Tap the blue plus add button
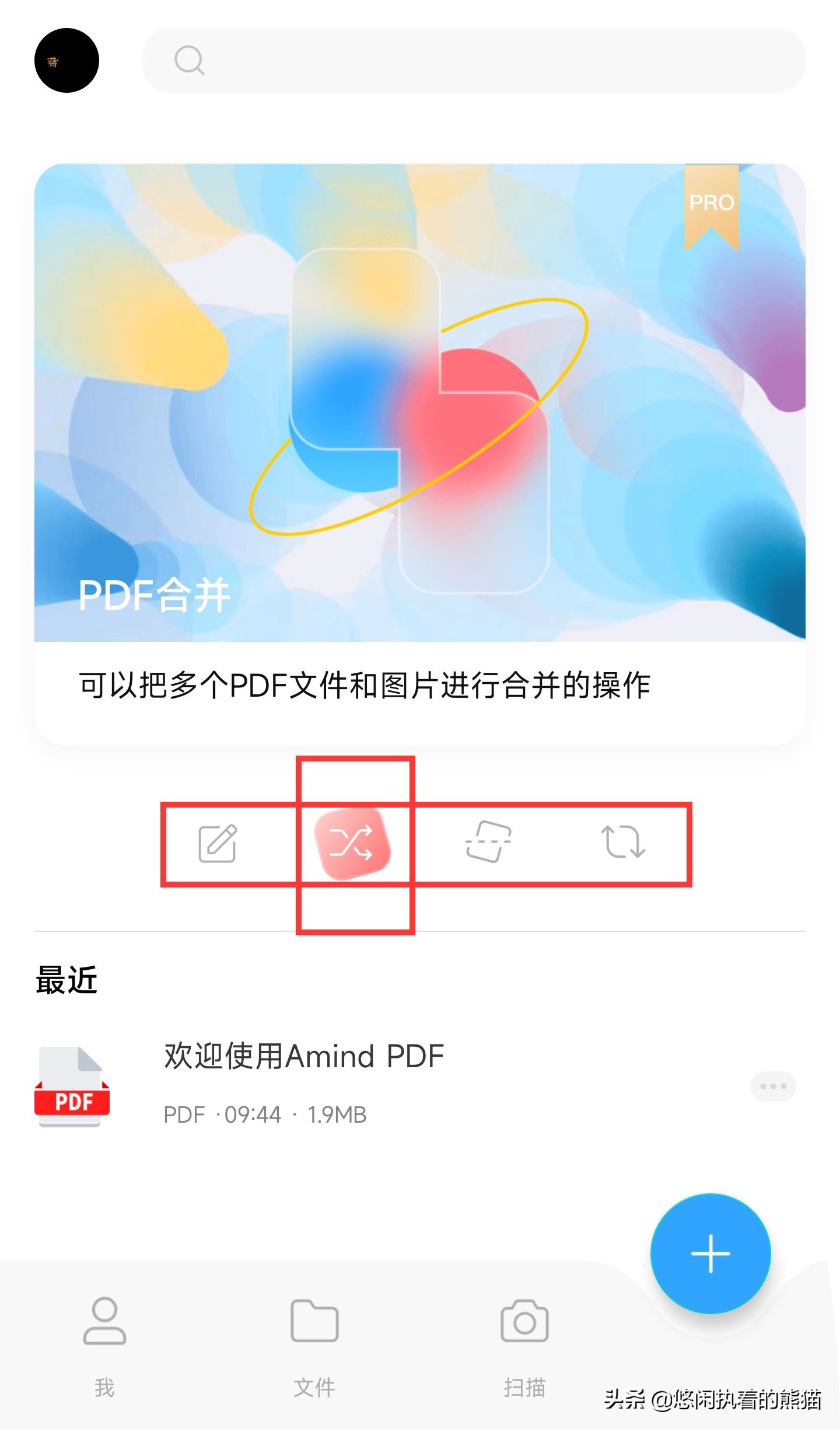 pos(710,1253)
